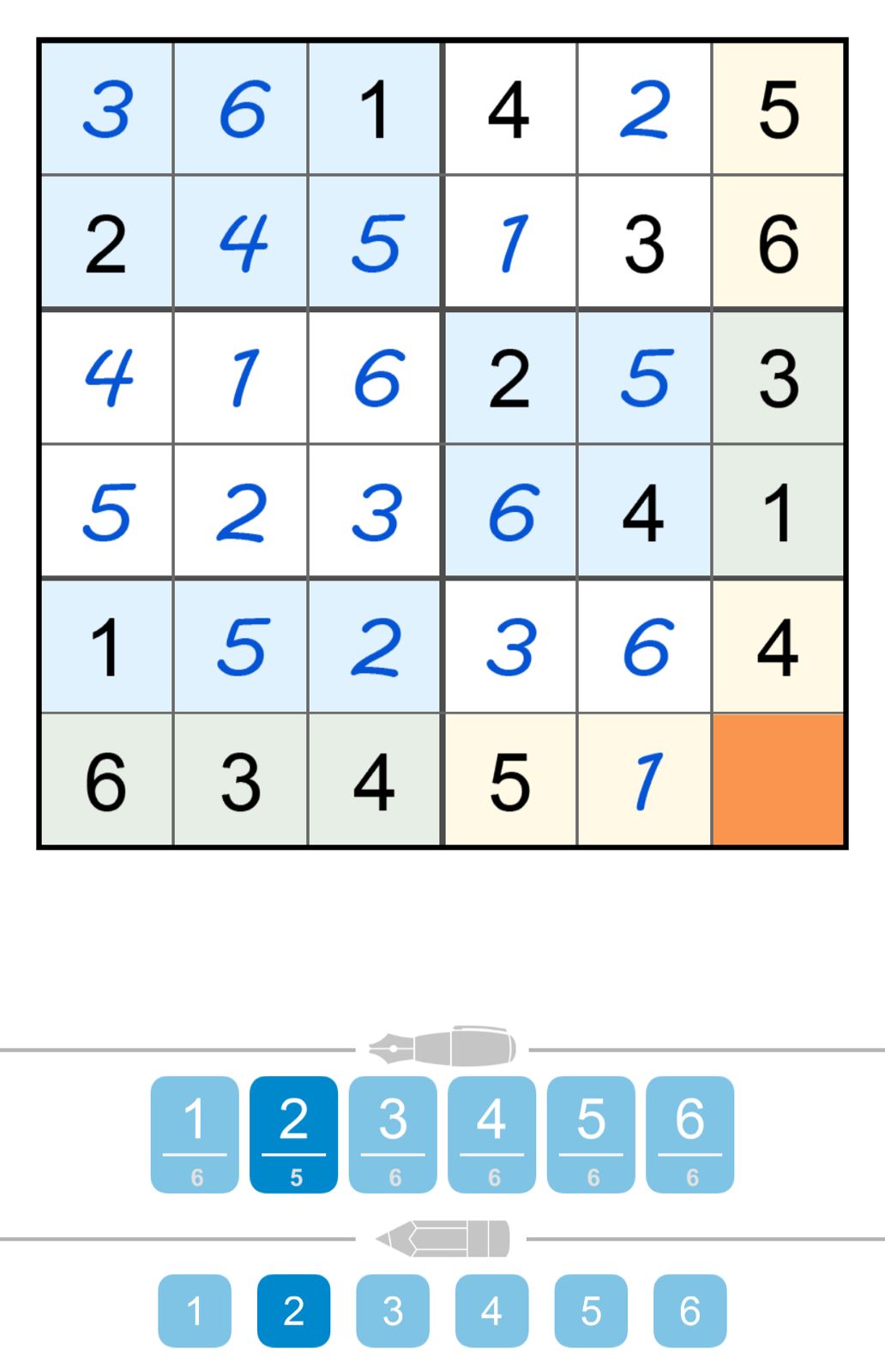Viewport: 885px width, 1372px height.
Task: Click pen number 1 showing 6 remaining
Action: coord(195,1132)
